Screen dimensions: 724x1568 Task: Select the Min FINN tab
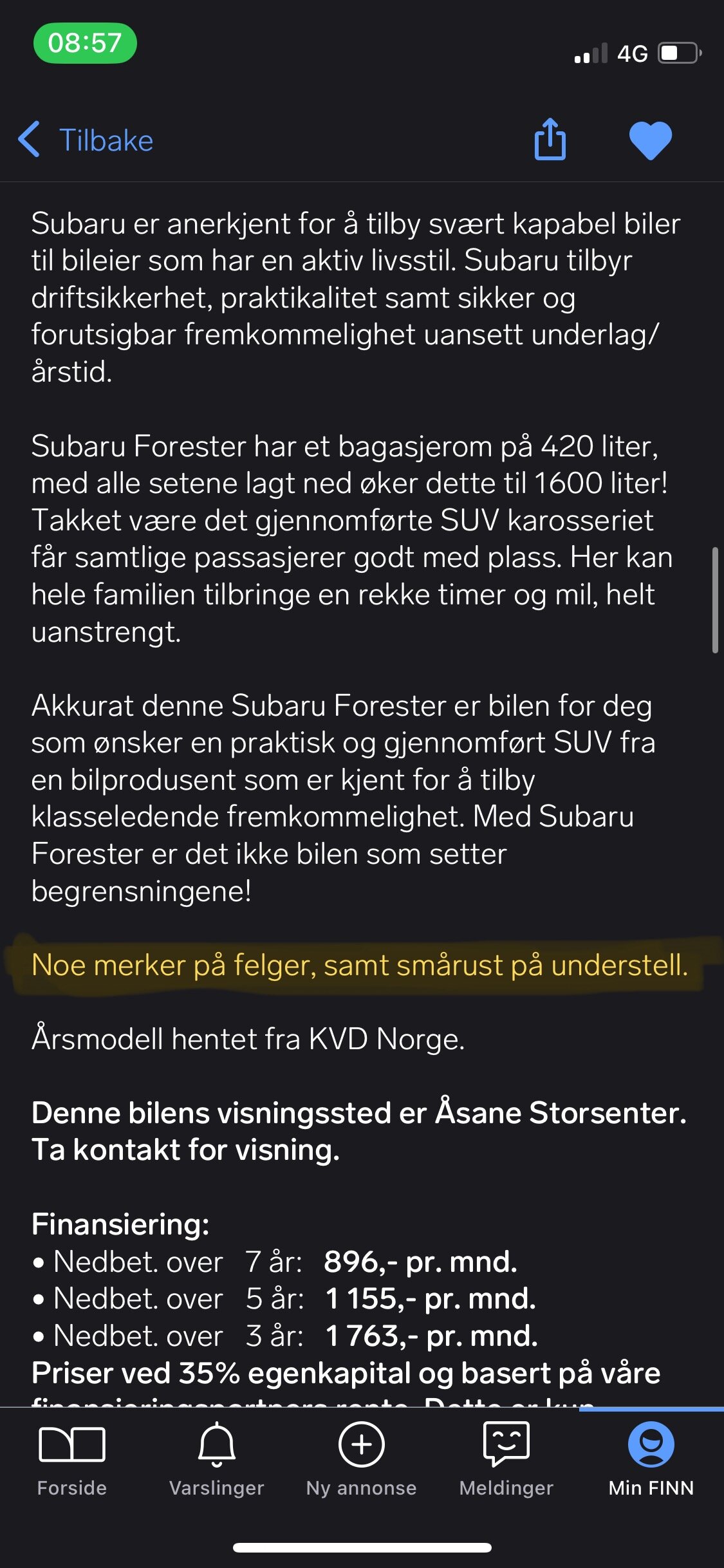[651, 1460]
